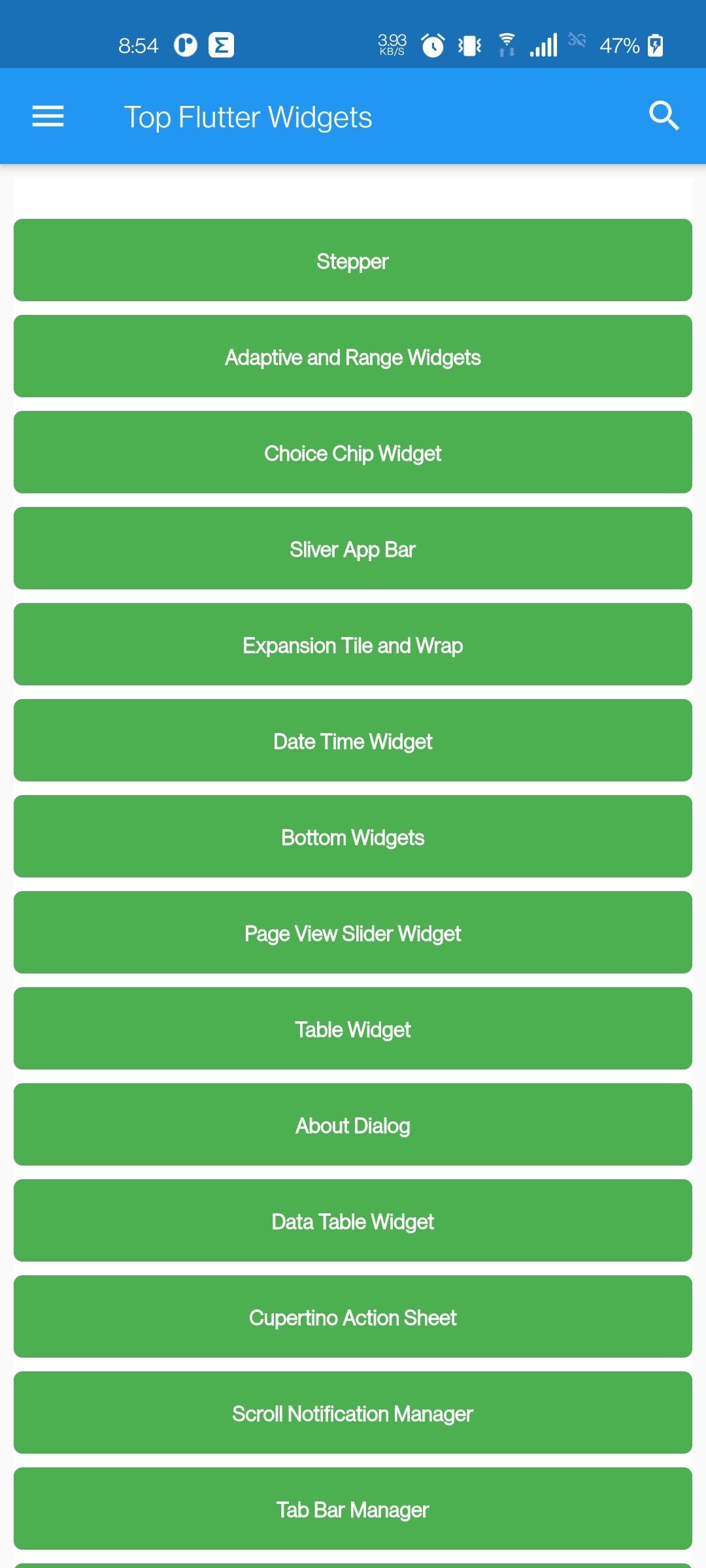Open Choice Chip Widget
The width and height of the screenshot is (706, 1568).
coord(353,452)
